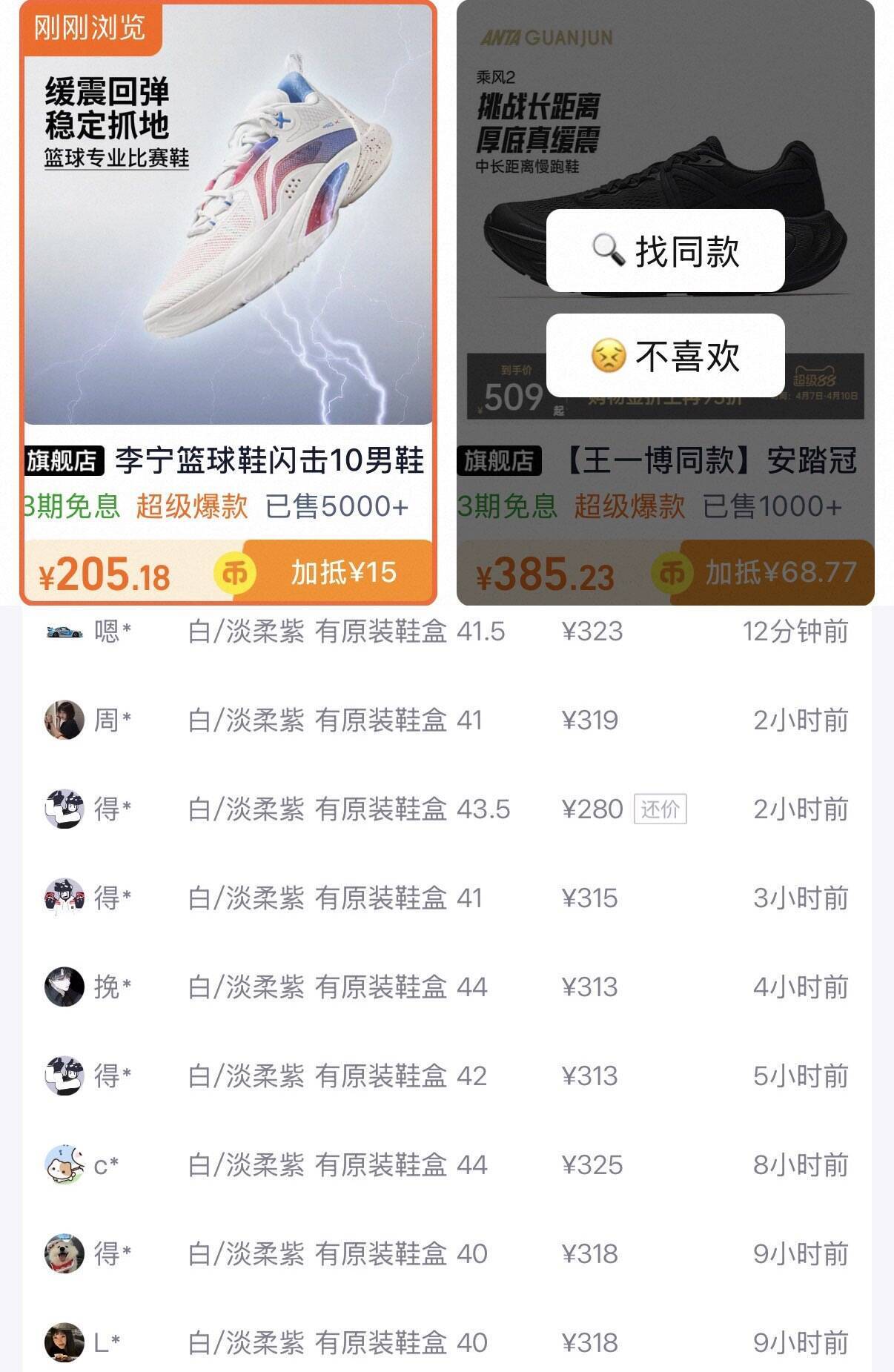
Task: Select the ¥323 listing row from 12分钟前
Action: pyautogui.click(x=445, y=631)
